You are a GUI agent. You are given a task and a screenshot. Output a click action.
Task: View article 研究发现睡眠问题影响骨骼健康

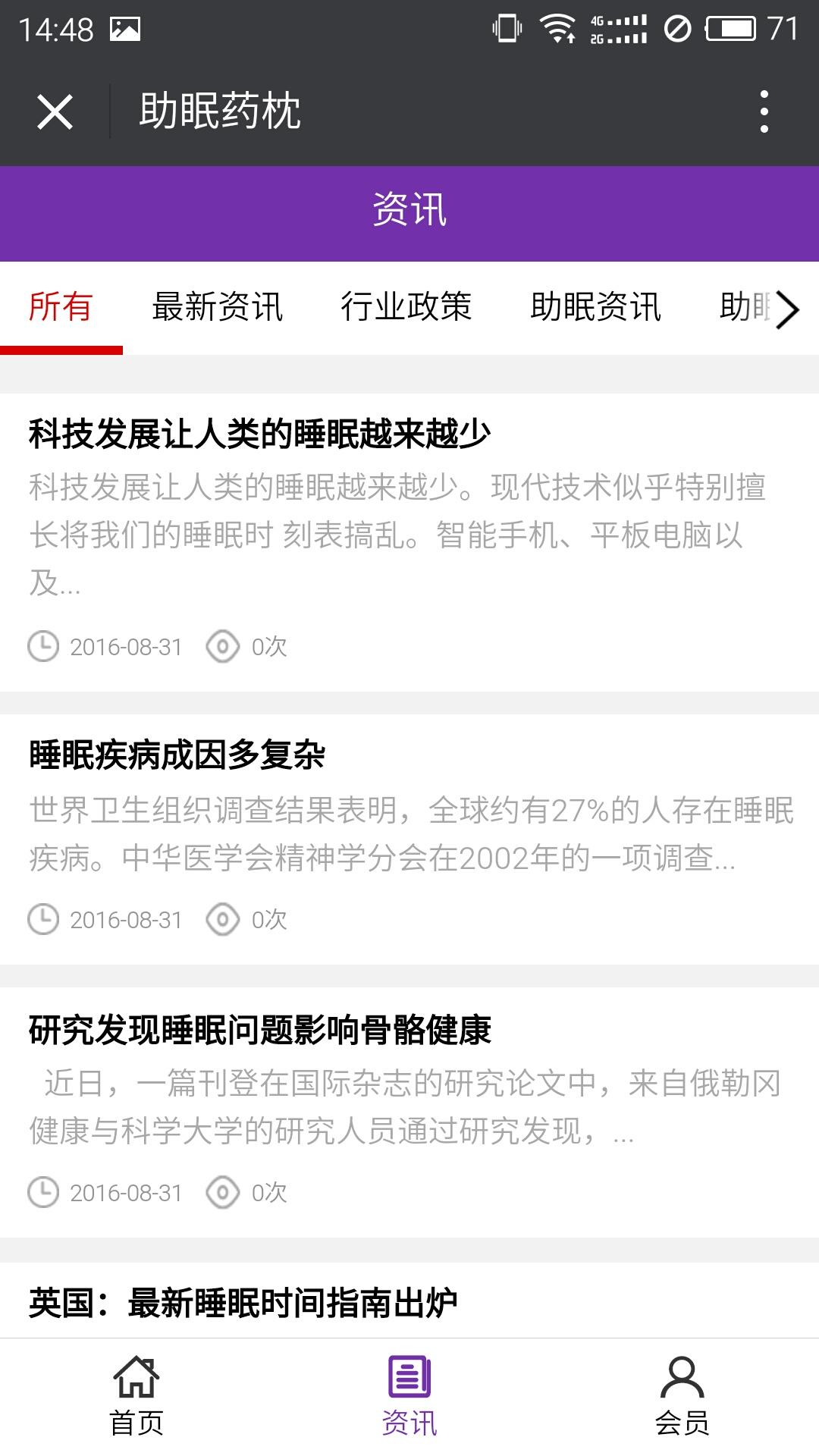click(x=259, y=1030)
